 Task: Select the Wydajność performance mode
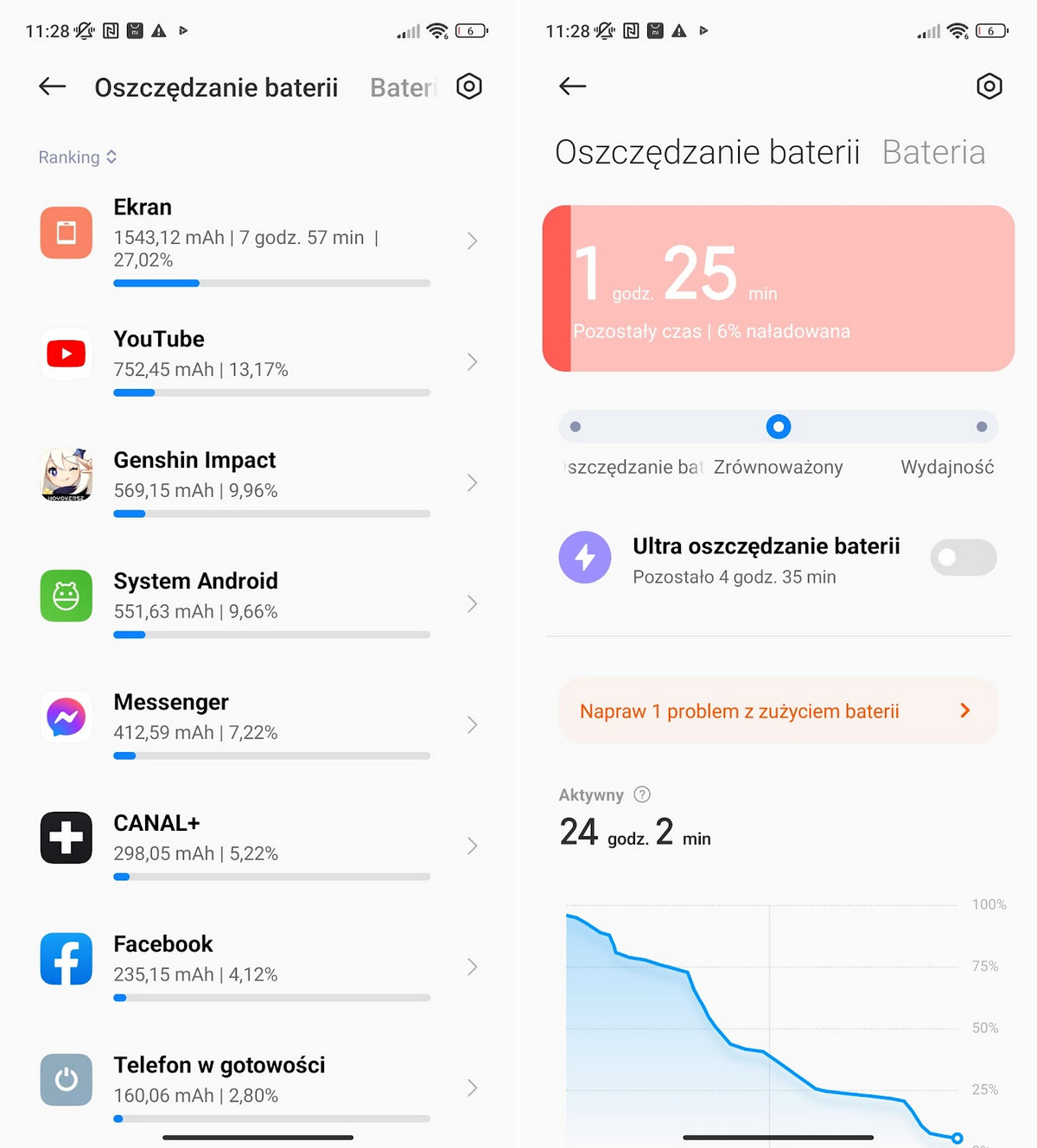[x=981, y=427]
